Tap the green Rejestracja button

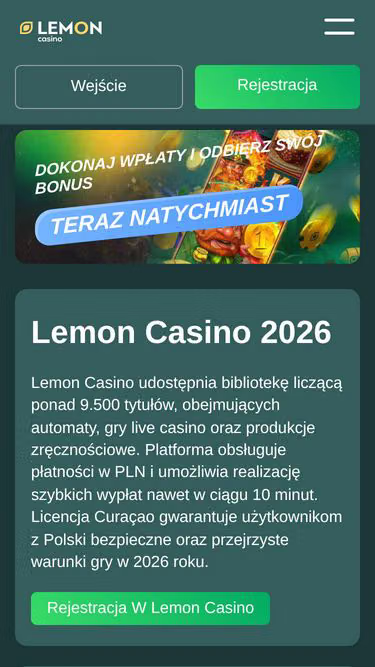[x=277, y=87]
